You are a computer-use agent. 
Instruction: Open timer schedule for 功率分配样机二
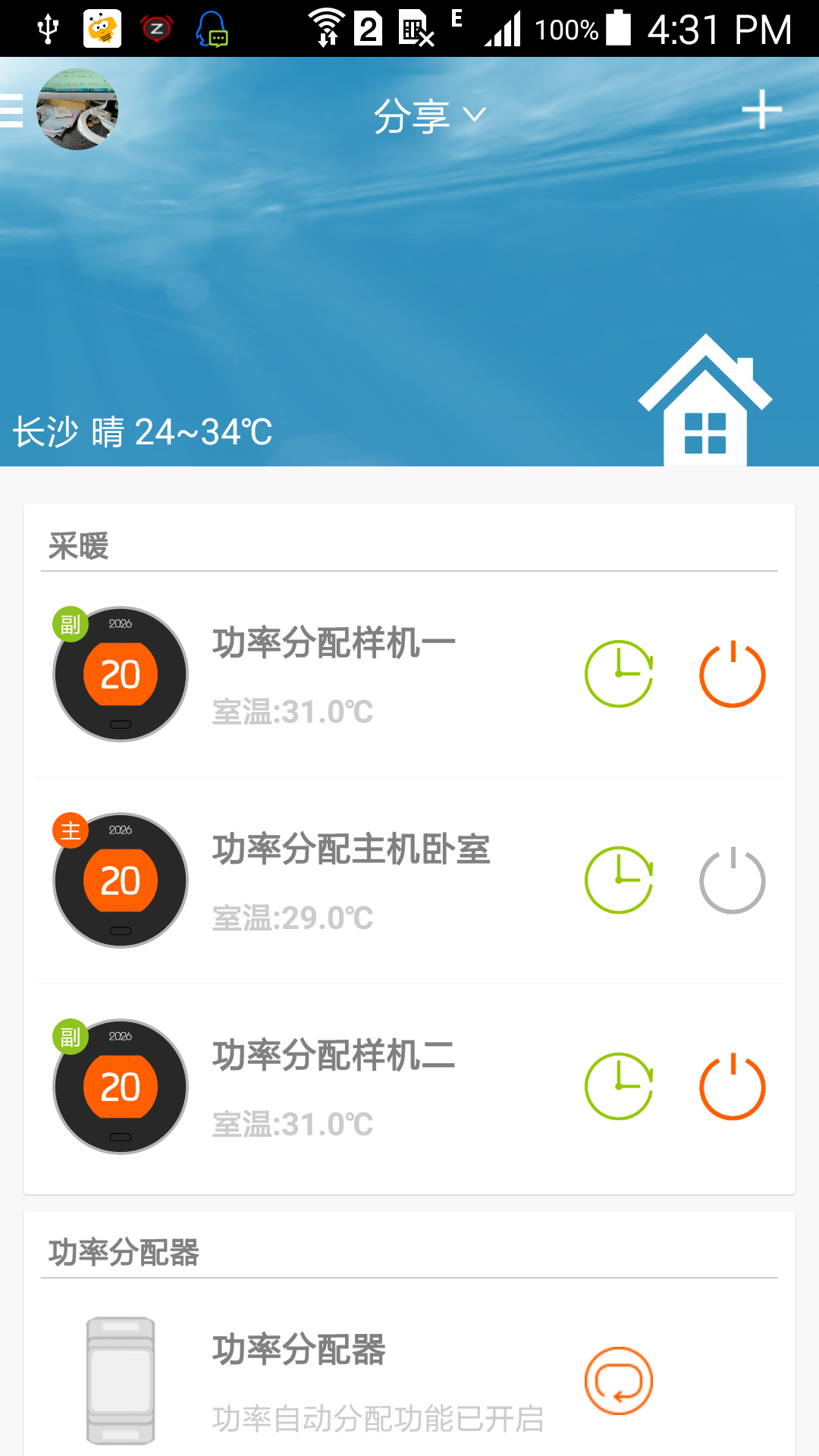(x=619, y=1087)
